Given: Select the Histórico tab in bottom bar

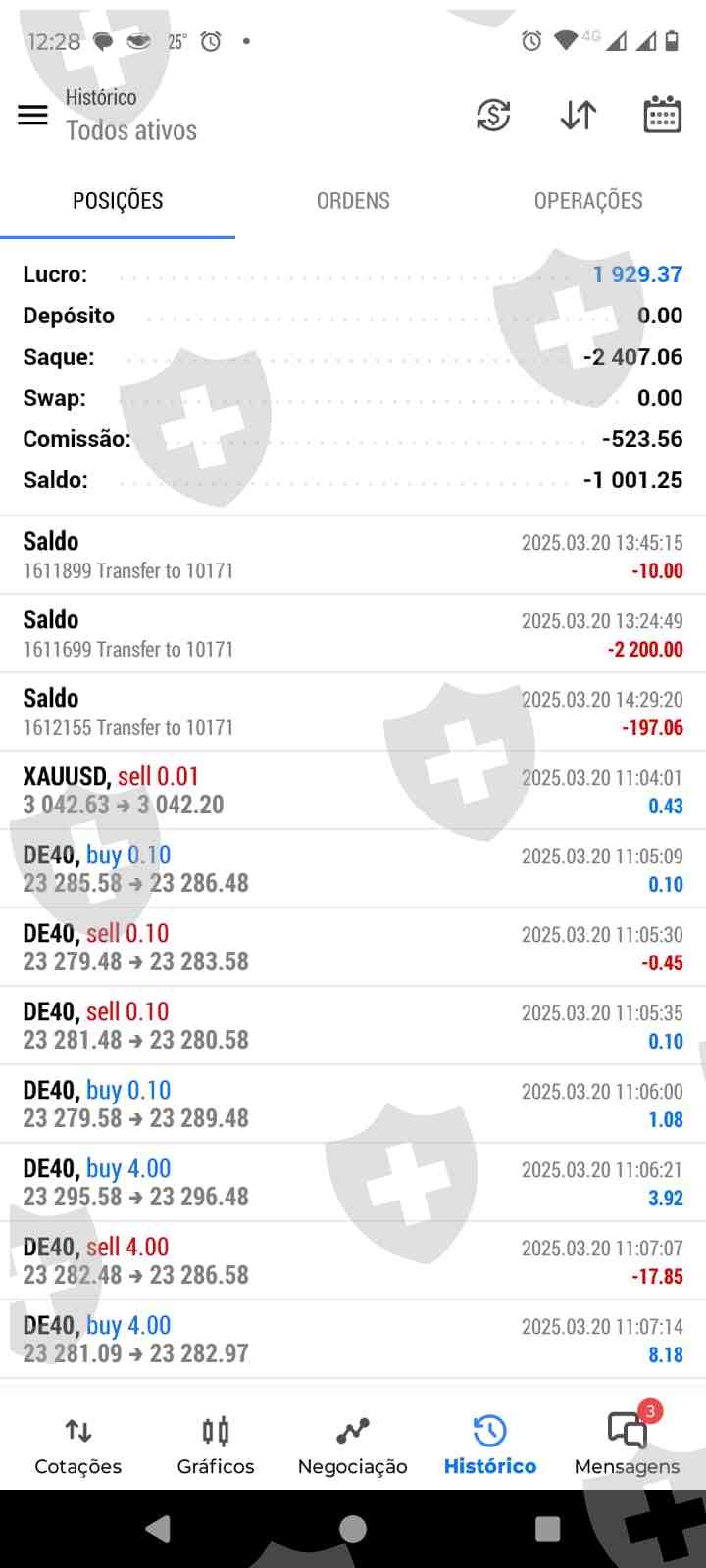Looking at the screenshot, I should pos(490,1445).
